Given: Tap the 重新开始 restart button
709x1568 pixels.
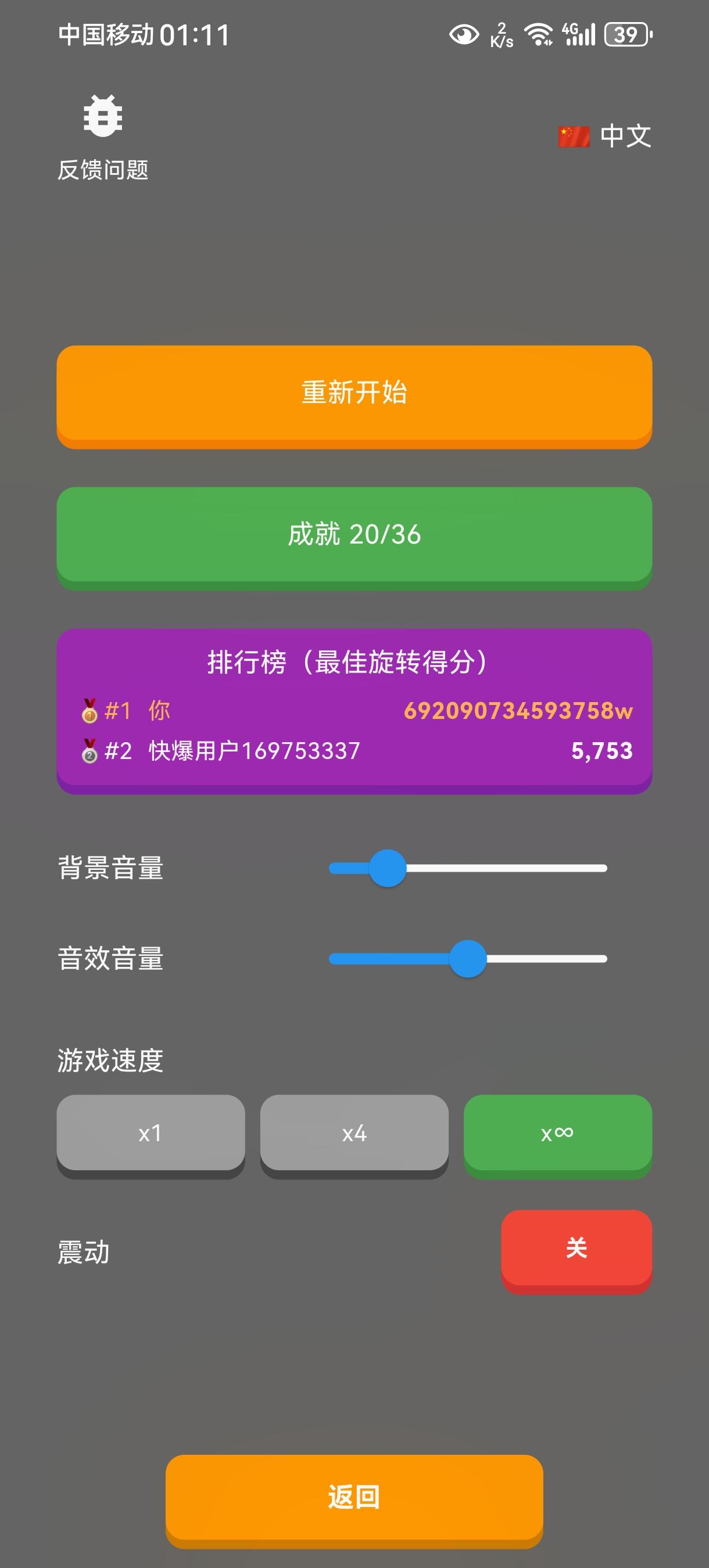Looking at the screenshot, I should click(354, 397).
